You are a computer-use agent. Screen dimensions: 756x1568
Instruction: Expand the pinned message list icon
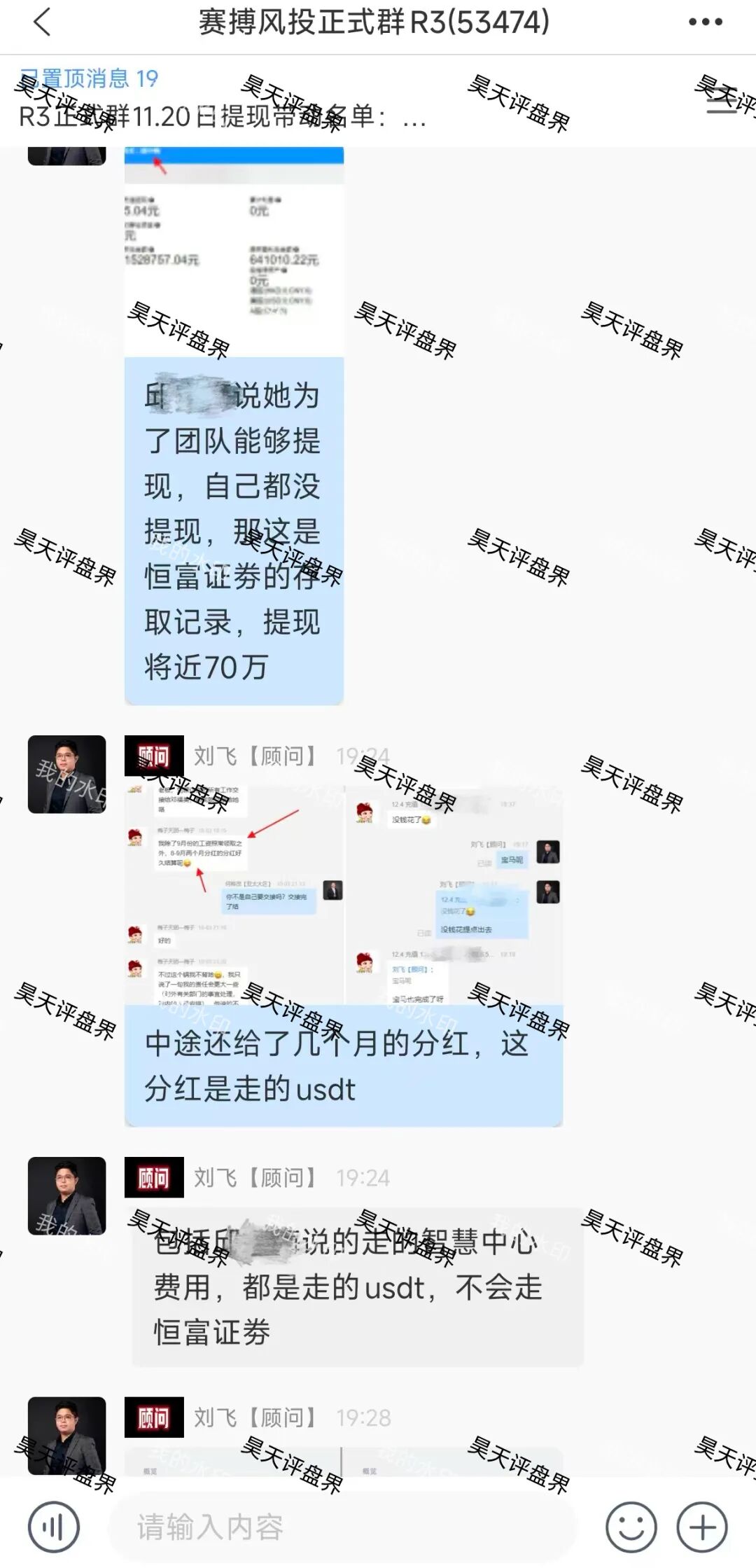click(721, 102)
